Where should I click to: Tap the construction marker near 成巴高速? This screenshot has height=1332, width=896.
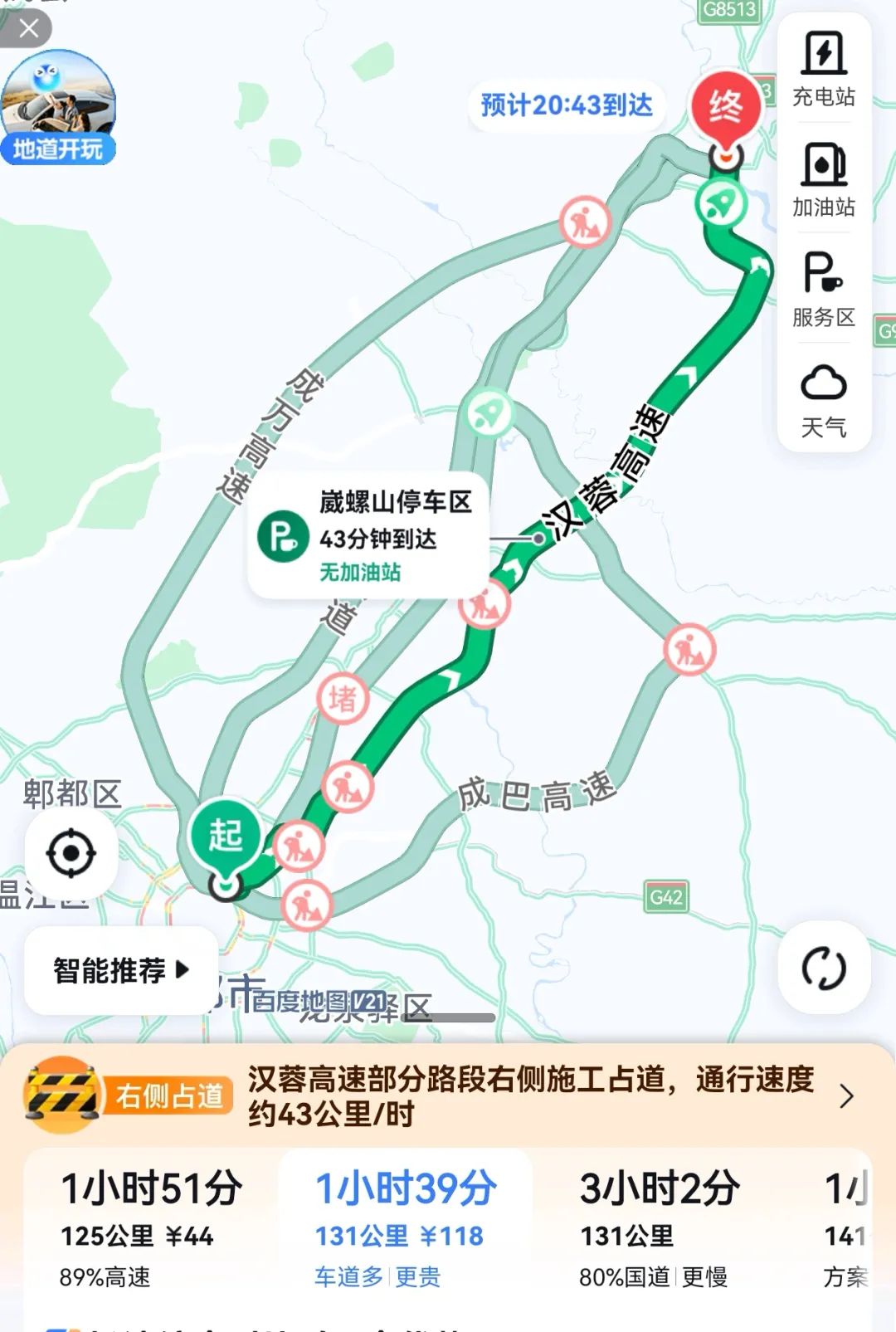pos(689,649)
